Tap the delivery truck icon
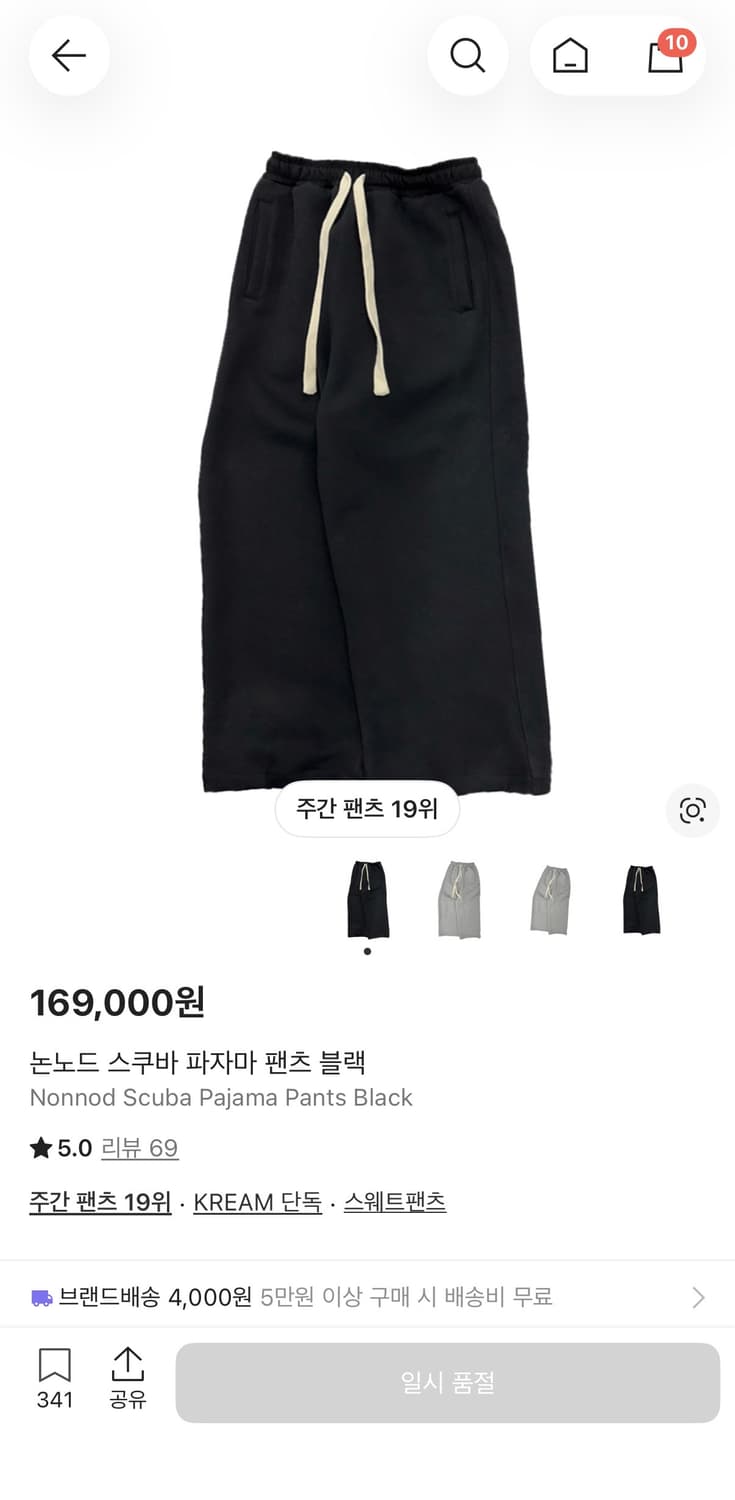 42,1296
